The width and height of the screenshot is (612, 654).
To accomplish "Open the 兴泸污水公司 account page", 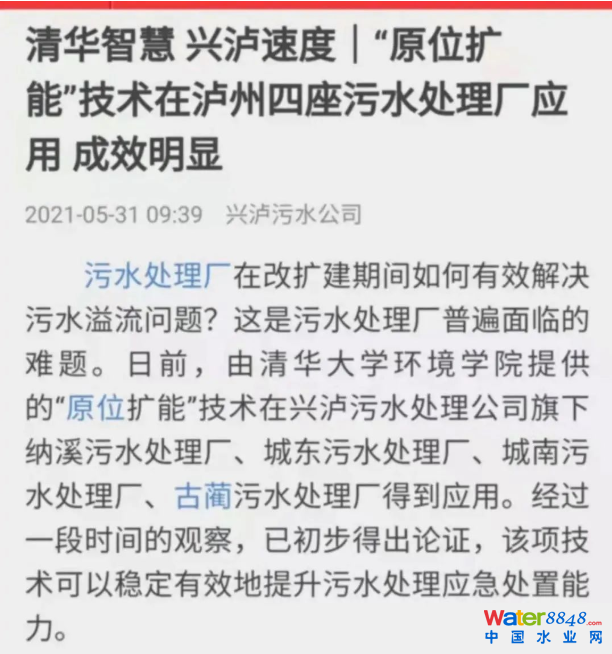I will click(293, 214).
